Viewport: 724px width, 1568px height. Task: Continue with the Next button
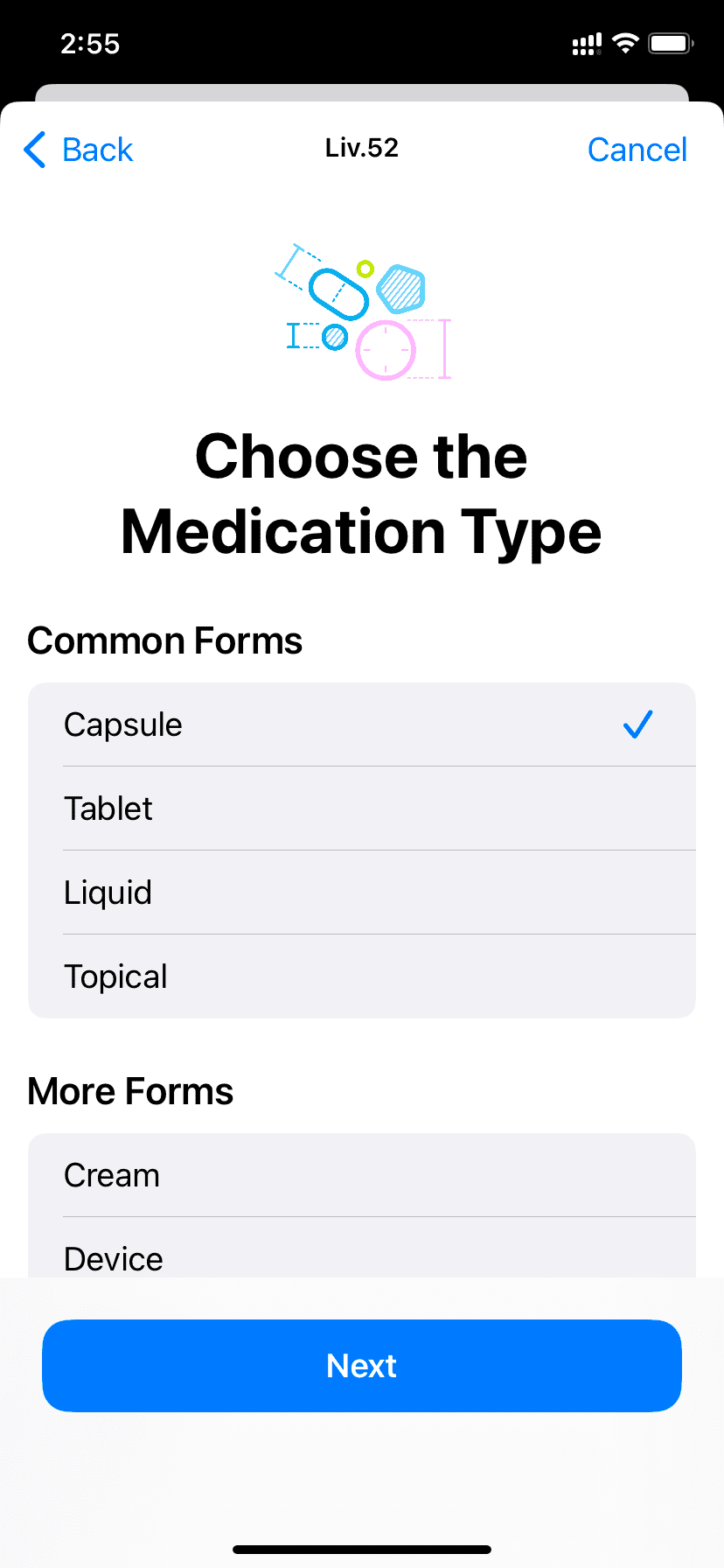(362, 1366)
